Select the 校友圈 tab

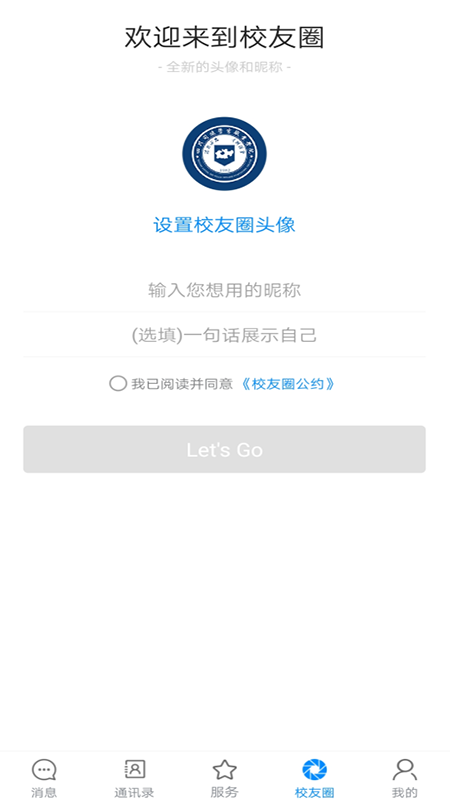coord(315,778)
